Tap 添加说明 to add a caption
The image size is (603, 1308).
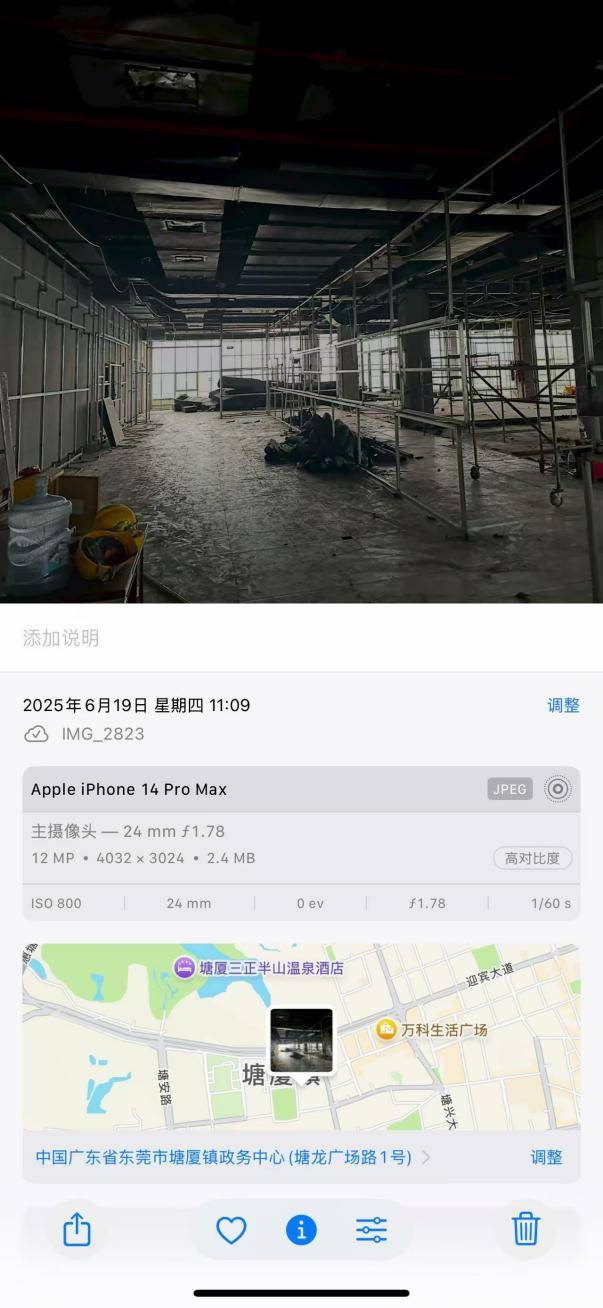click(x=62, y=638)
